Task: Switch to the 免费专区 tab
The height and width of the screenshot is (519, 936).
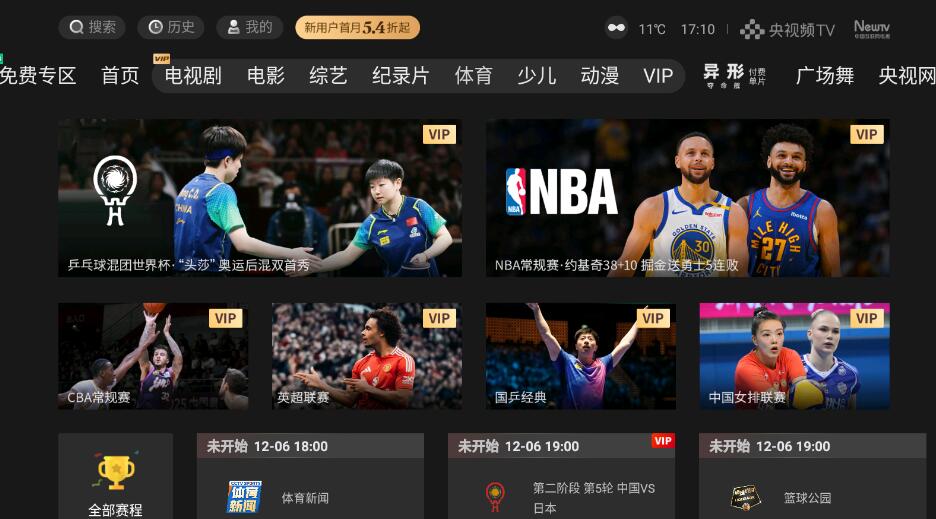Action: point(38,76)
